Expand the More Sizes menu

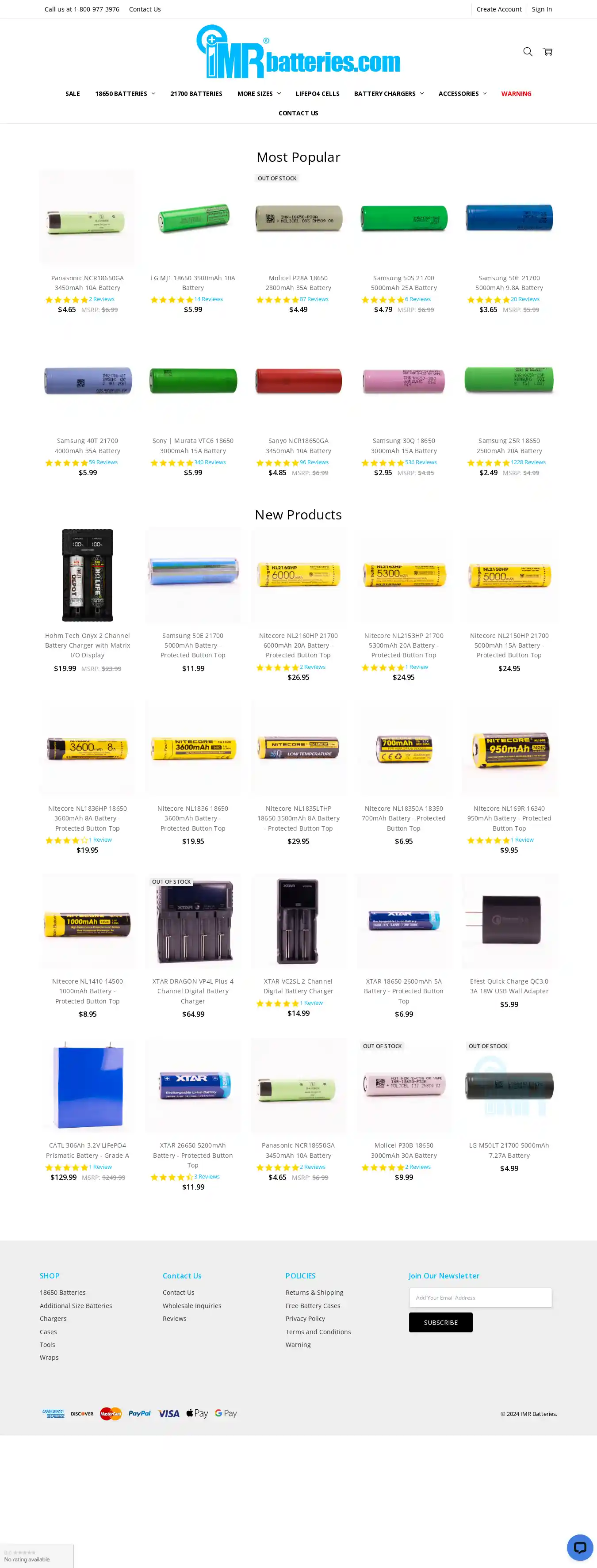tap(259, 94)
